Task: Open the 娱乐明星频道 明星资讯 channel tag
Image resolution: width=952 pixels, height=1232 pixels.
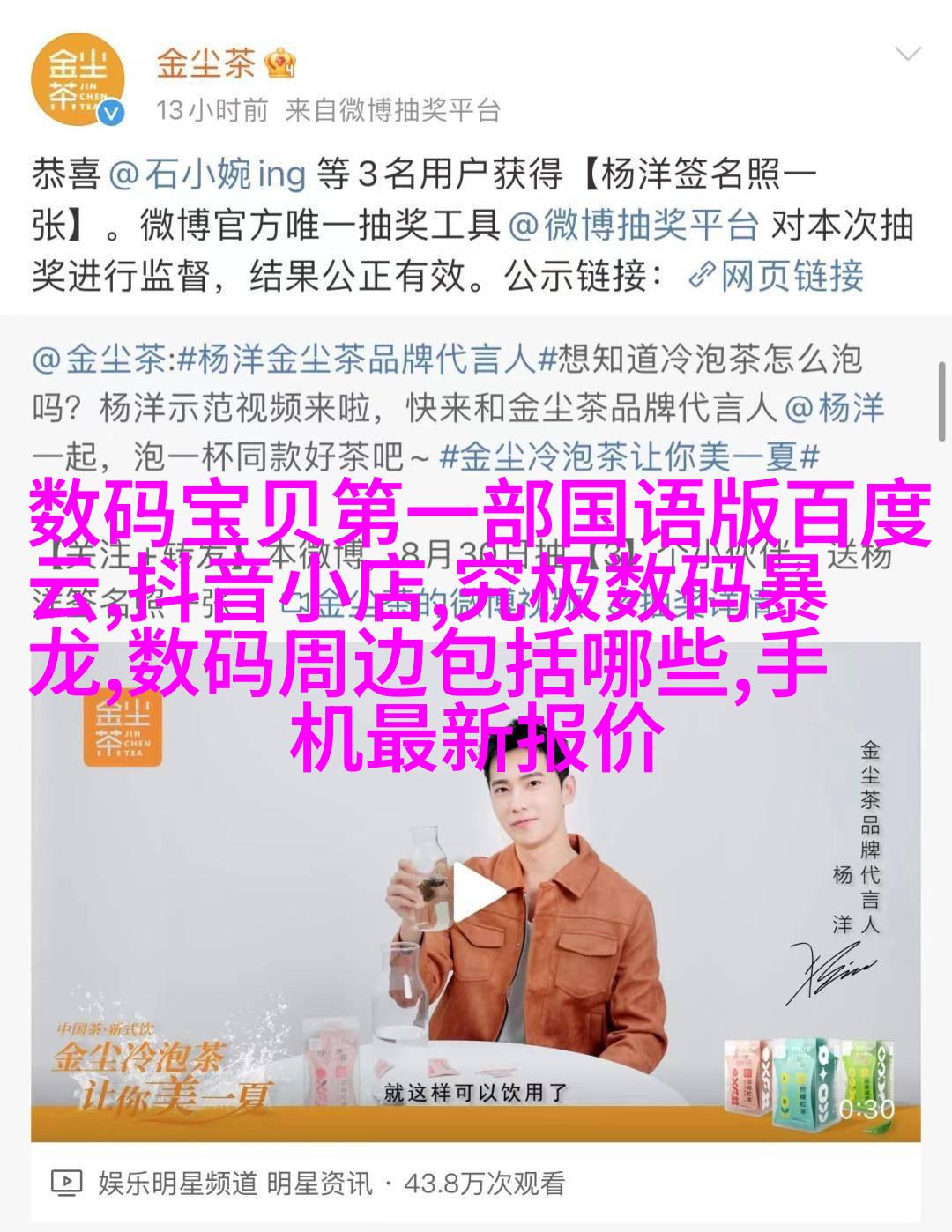Action: pos(234,1183)
